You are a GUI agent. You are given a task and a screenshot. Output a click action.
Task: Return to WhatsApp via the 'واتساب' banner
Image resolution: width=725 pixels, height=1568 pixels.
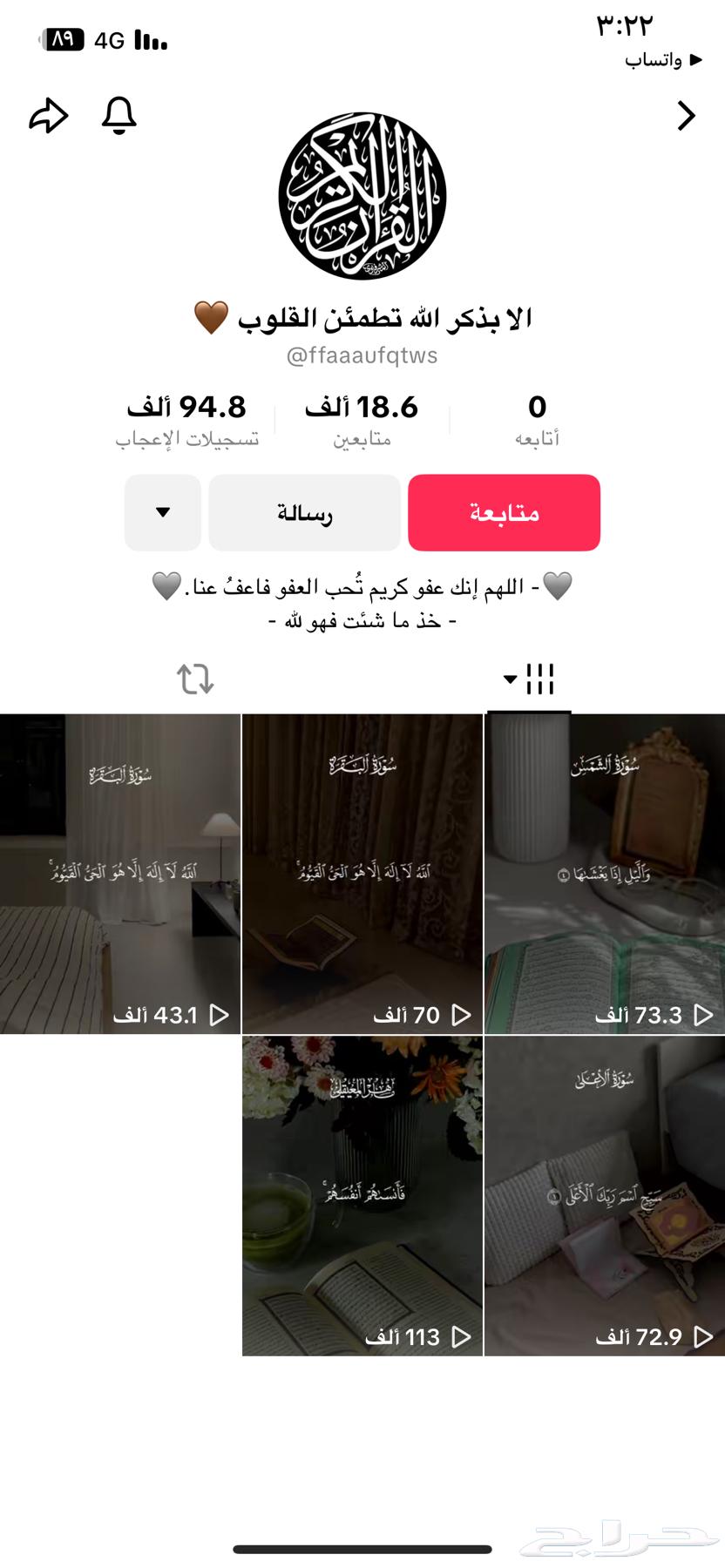click(658, 61)
